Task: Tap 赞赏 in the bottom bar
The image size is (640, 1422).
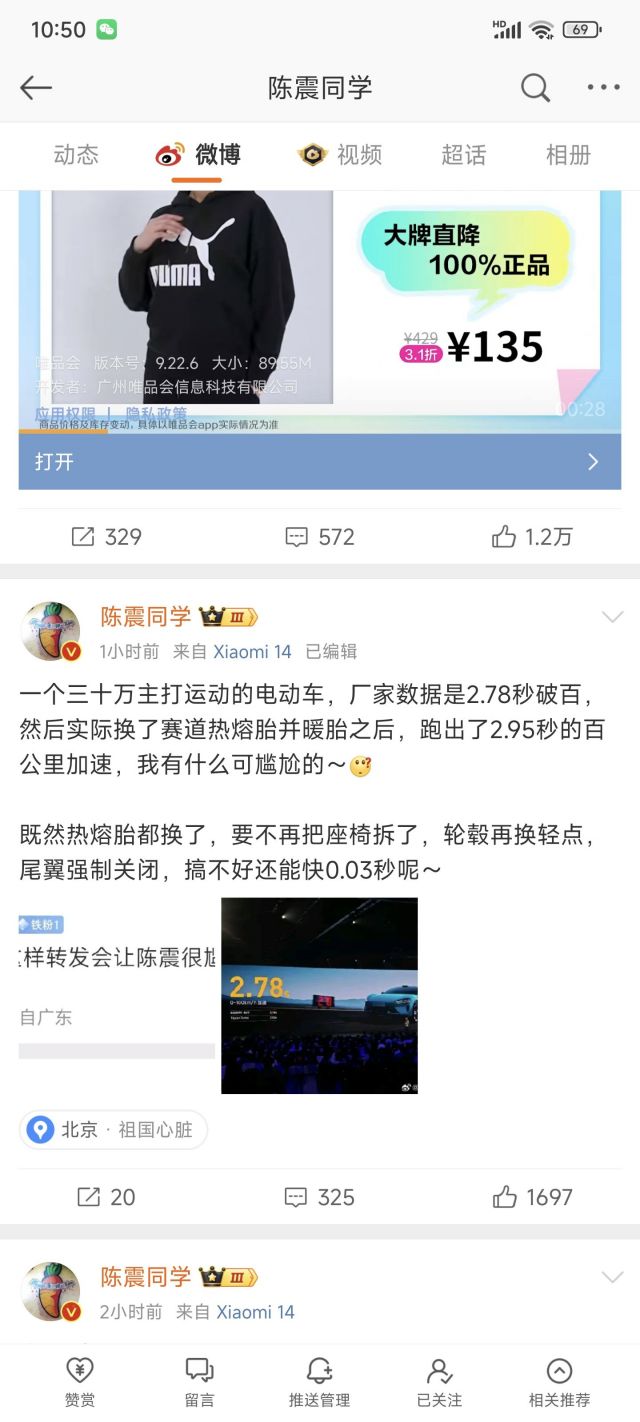Action: [80, 1383]
